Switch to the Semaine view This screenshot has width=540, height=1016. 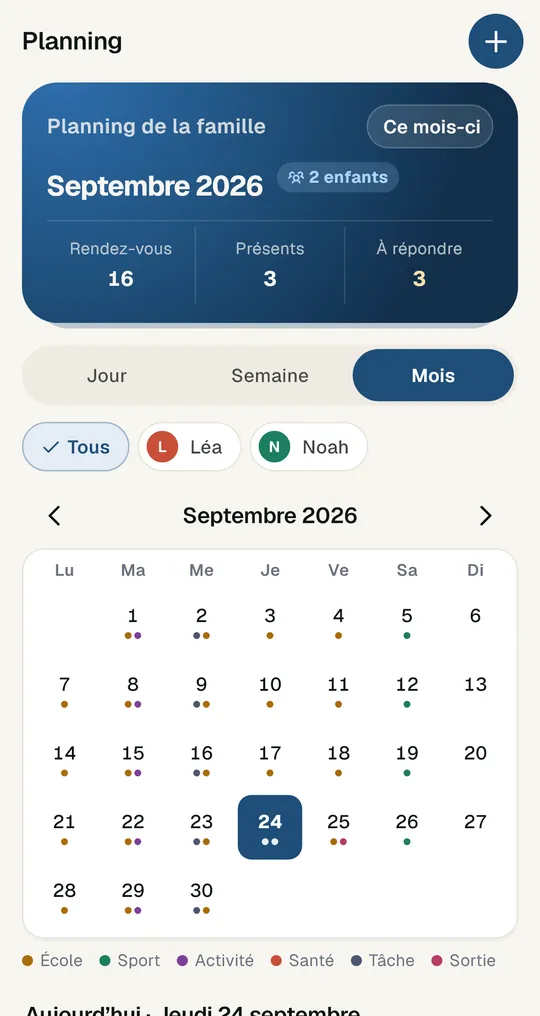click(270, 375)
